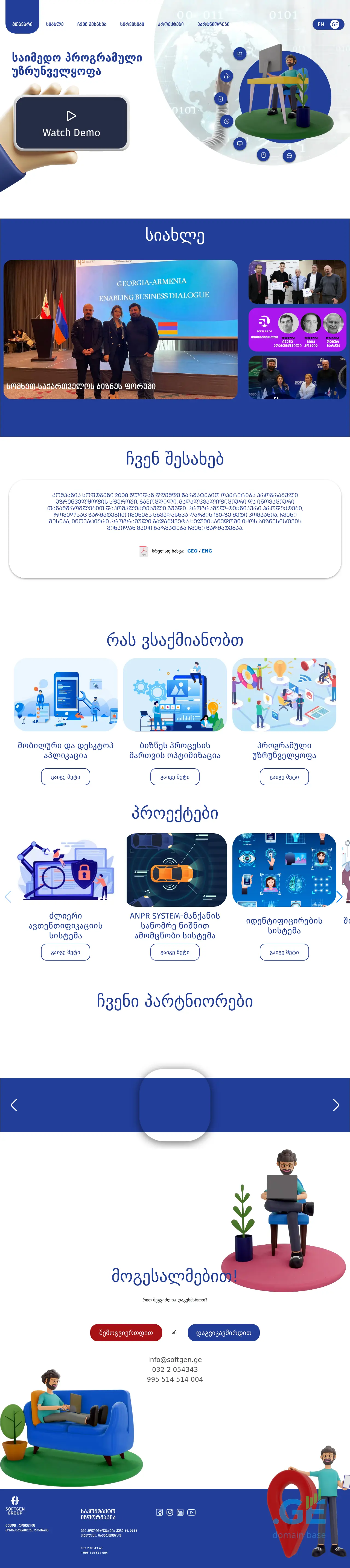Play the Watch Demo video
The width and height of the screenshot is (350, 1568).
coord(71,123)
